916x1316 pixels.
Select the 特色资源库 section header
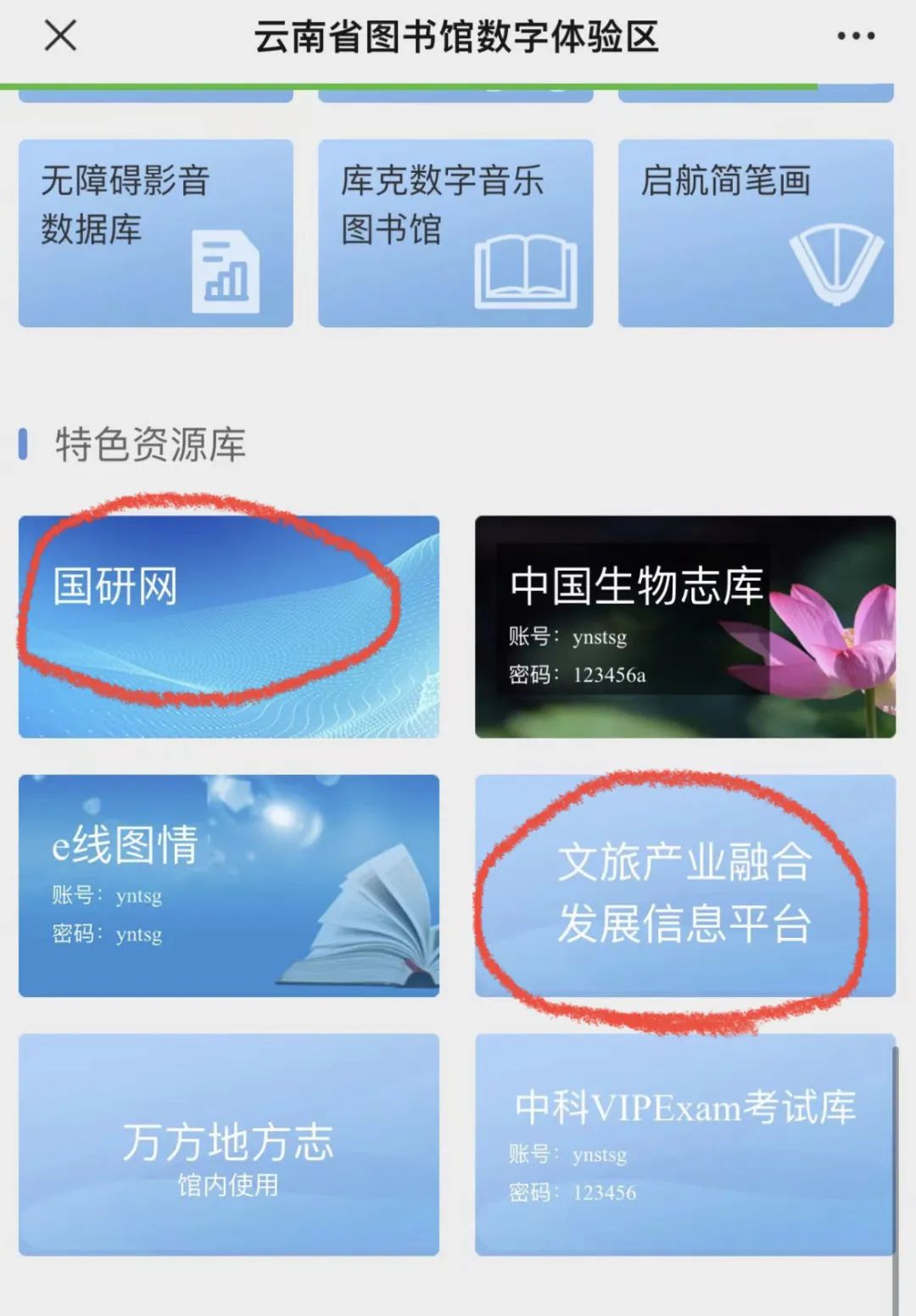pyautogui.click(x=148, y=444)
